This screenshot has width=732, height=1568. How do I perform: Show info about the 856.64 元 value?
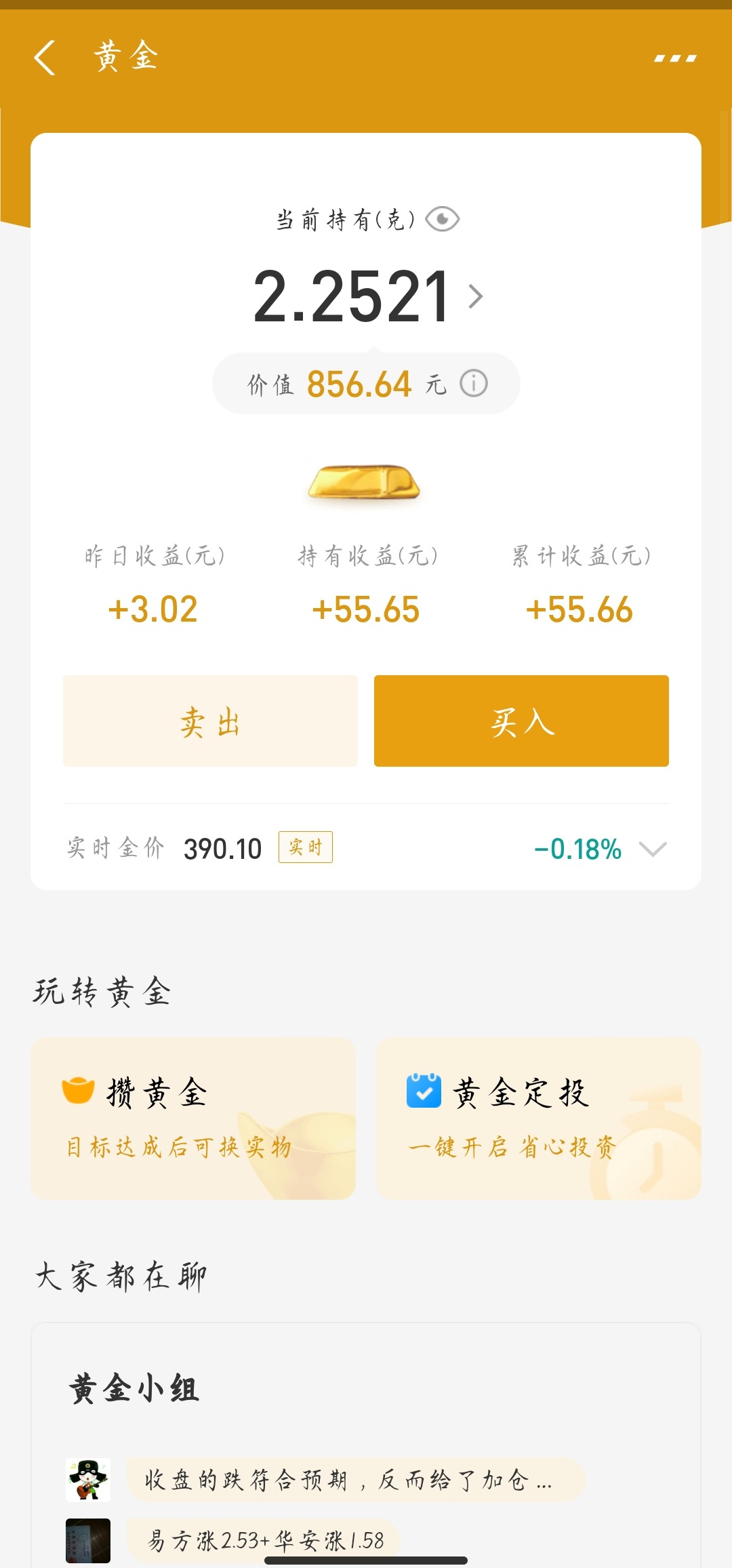click(x=474, y=384)
